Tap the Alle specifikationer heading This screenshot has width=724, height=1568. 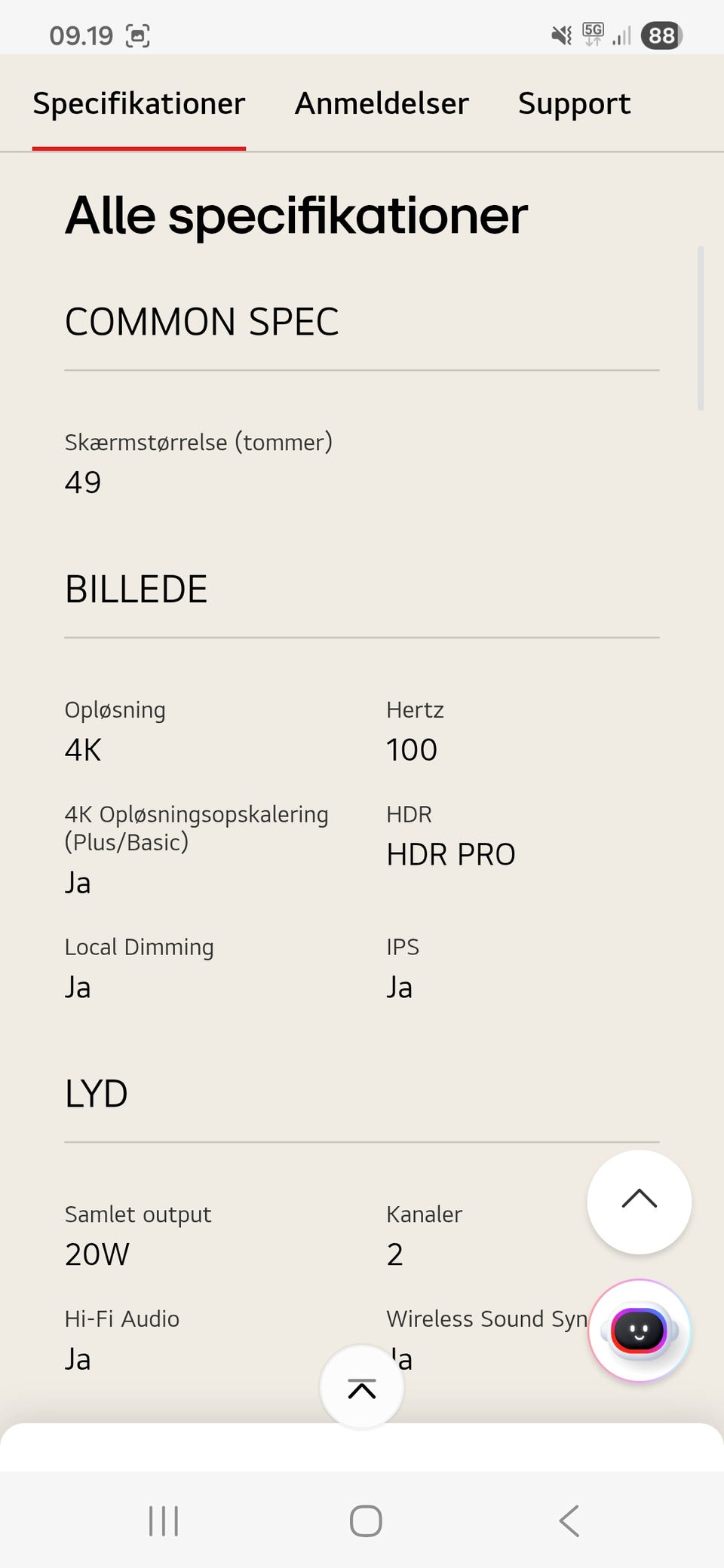(x=296, y=216)
